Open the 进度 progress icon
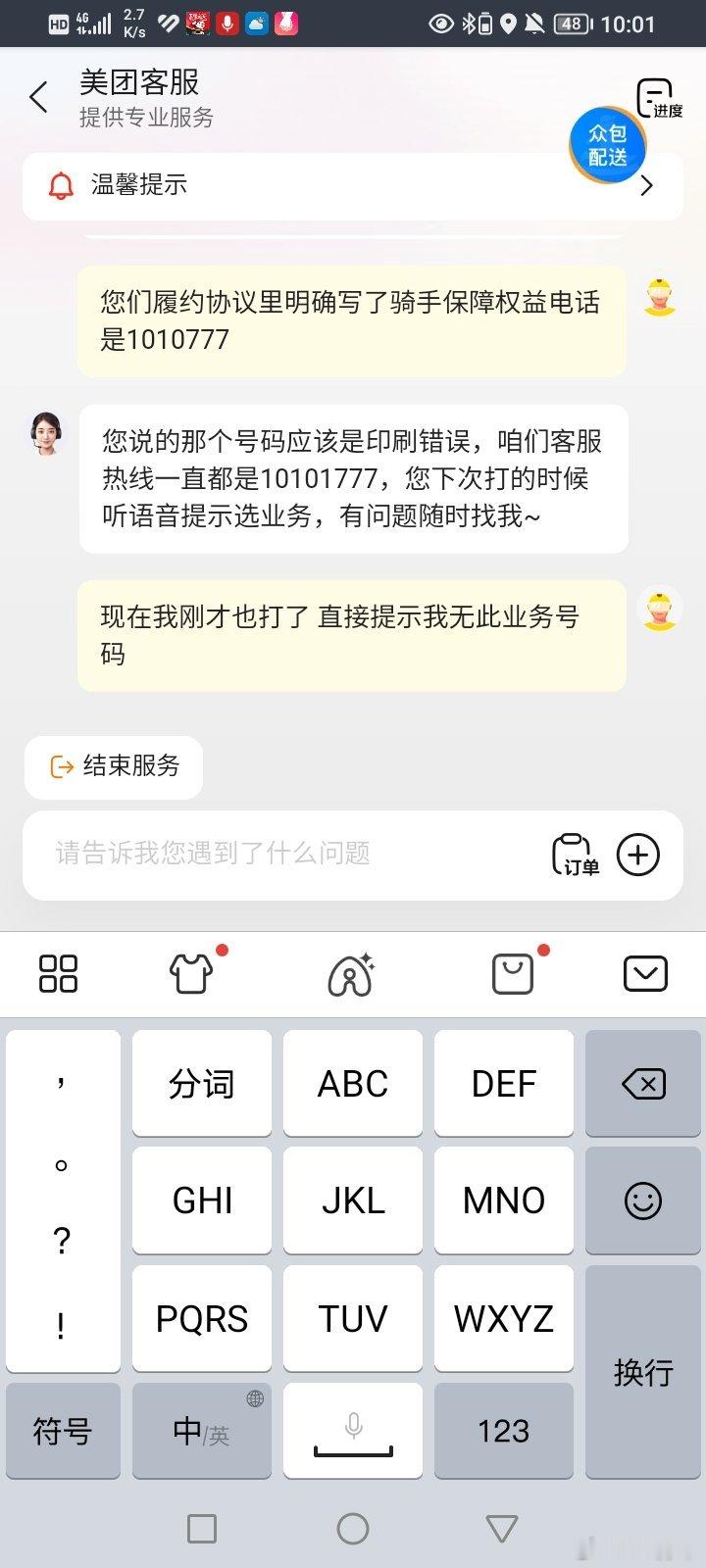 pyautogui.click(x=659, y=99)
